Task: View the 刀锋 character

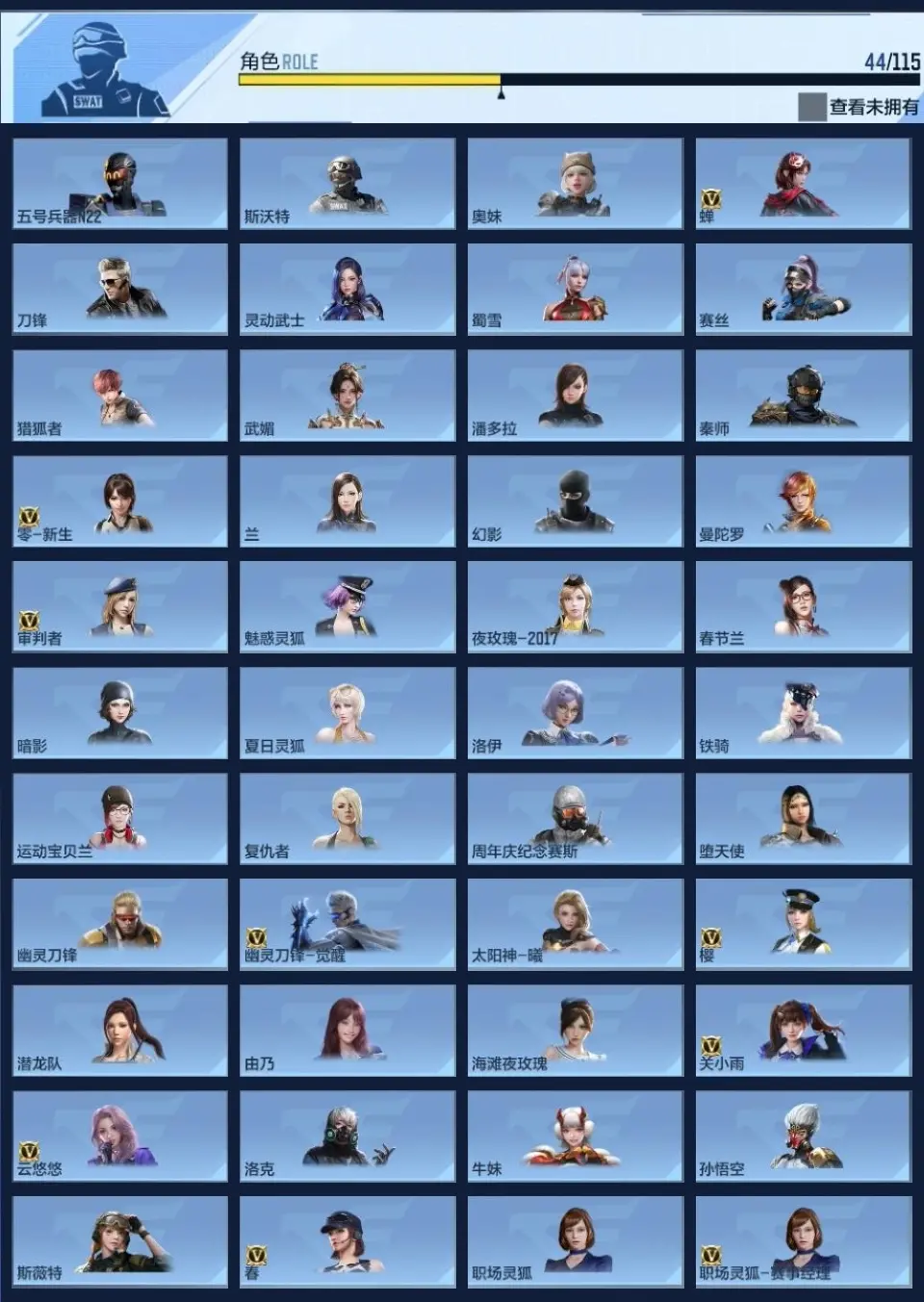Action: [120, 290]
